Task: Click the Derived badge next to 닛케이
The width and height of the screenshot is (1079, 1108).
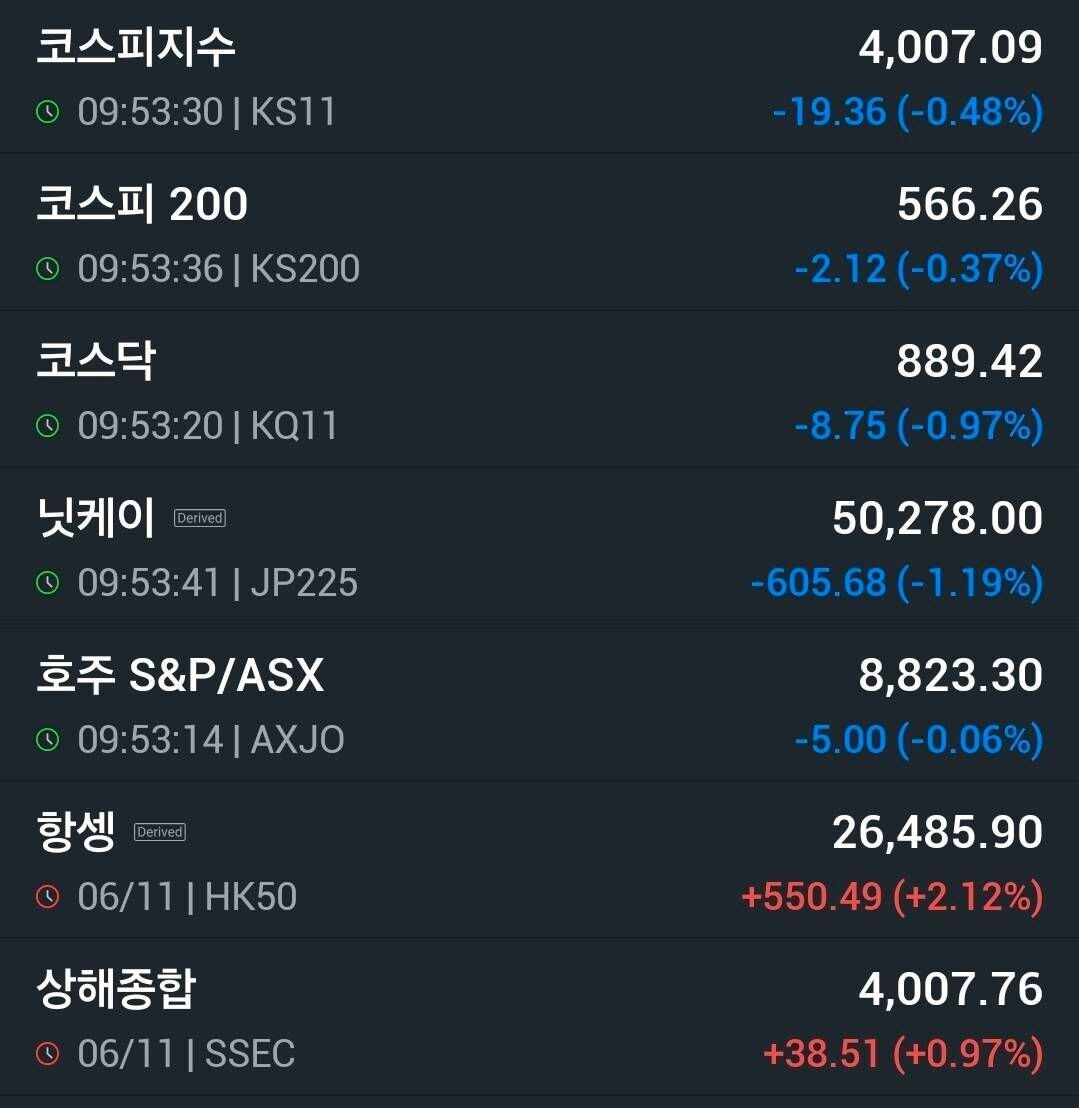Action: coord(199,518)
